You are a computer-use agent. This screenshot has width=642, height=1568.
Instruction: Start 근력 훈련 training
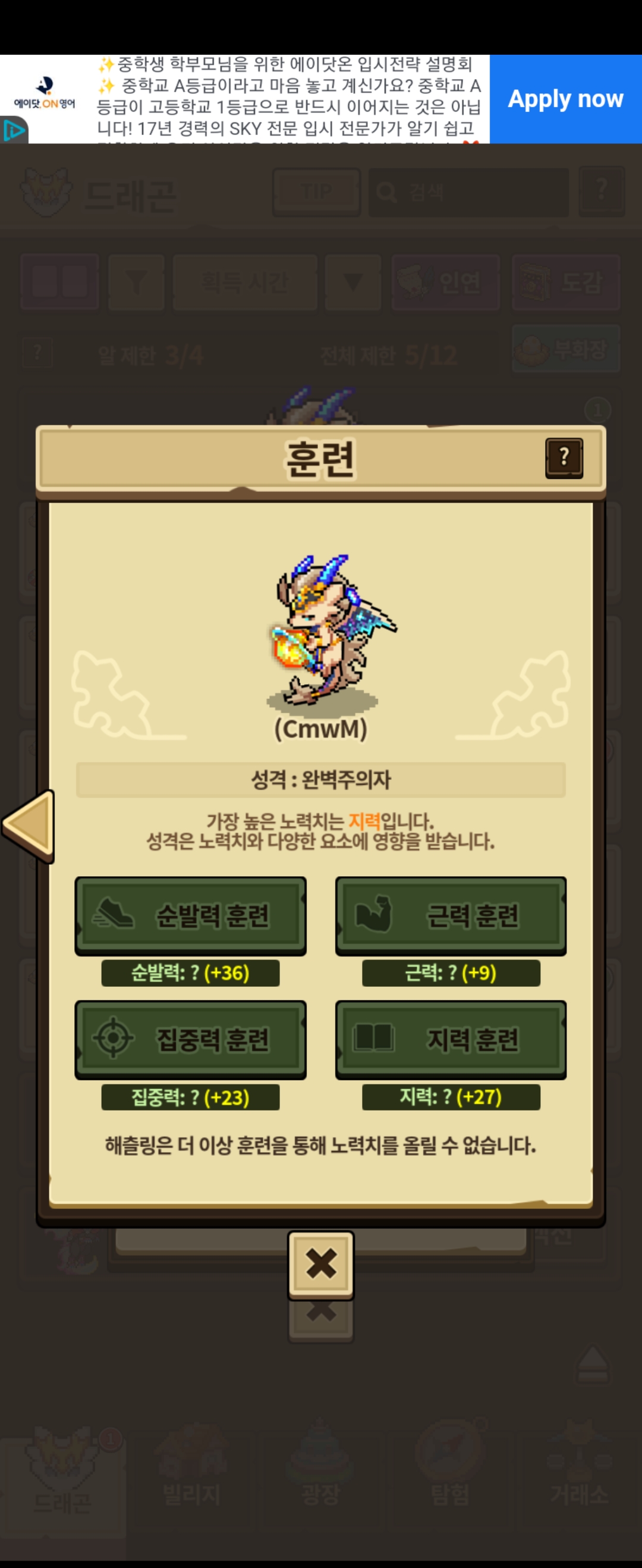pyautogui.click(x=451, y=915)
